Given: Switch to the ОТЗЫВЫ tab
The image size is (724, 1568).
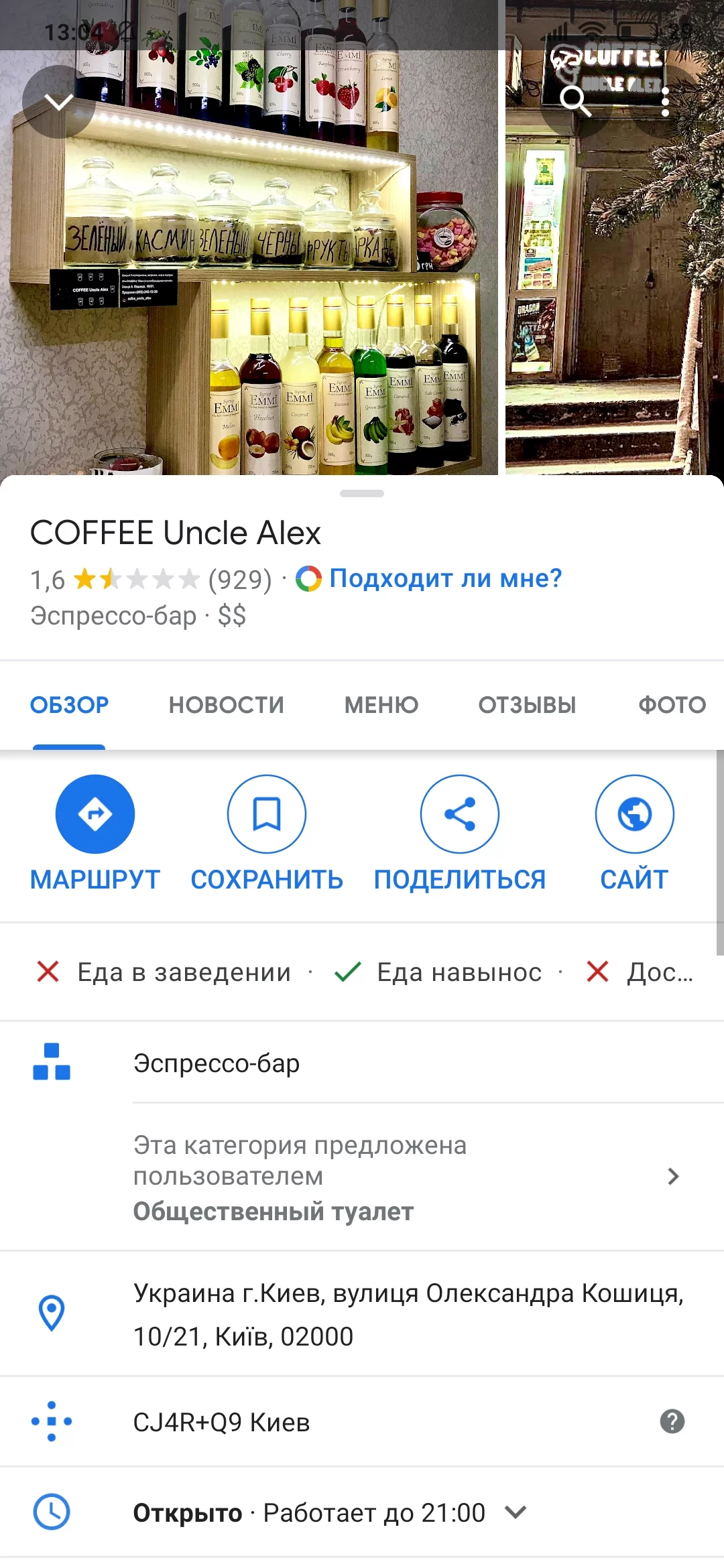Looking at the screenshot, I should (x=527, y=705).
